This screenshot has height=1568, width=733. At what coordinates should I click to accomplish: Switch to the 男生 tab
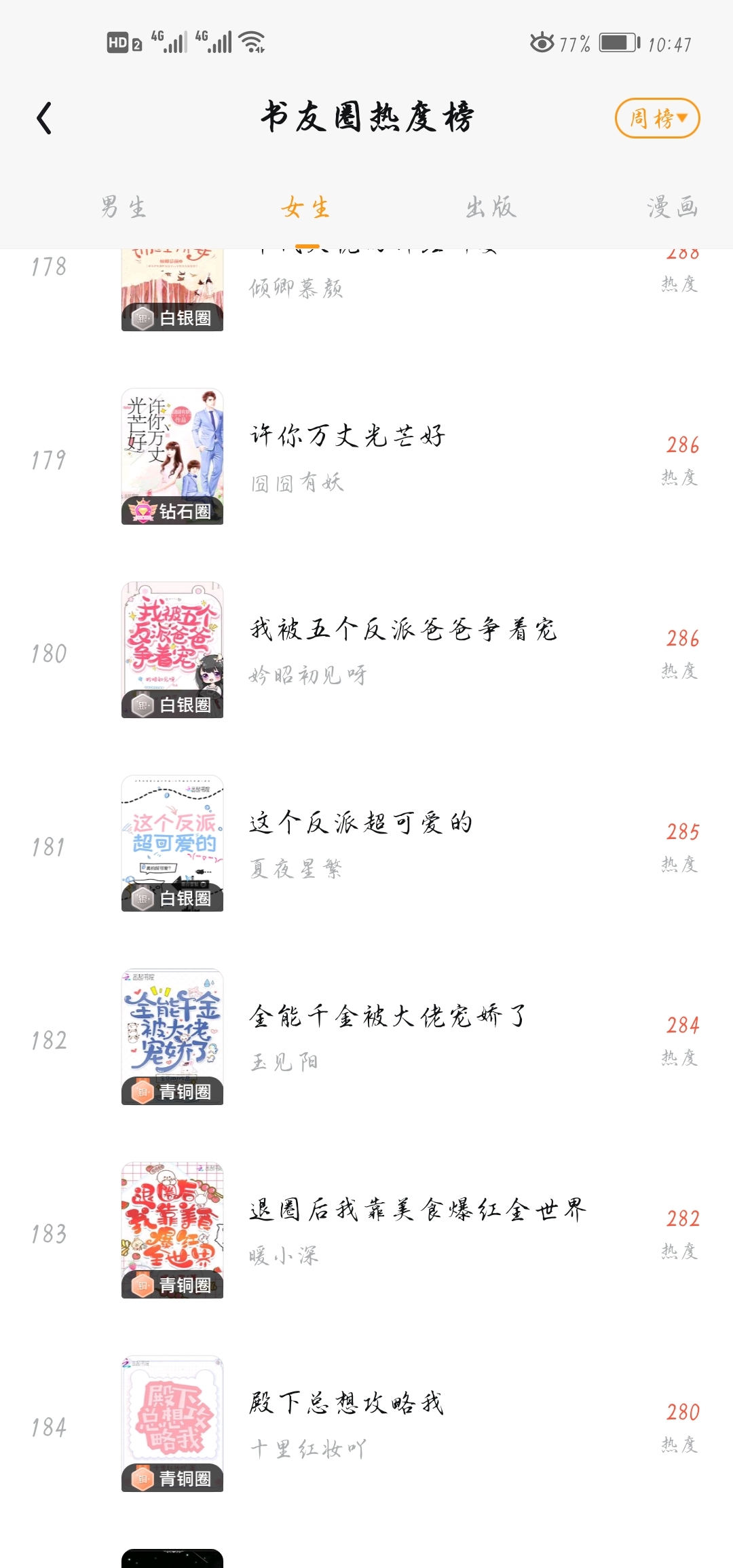[124, 208]
